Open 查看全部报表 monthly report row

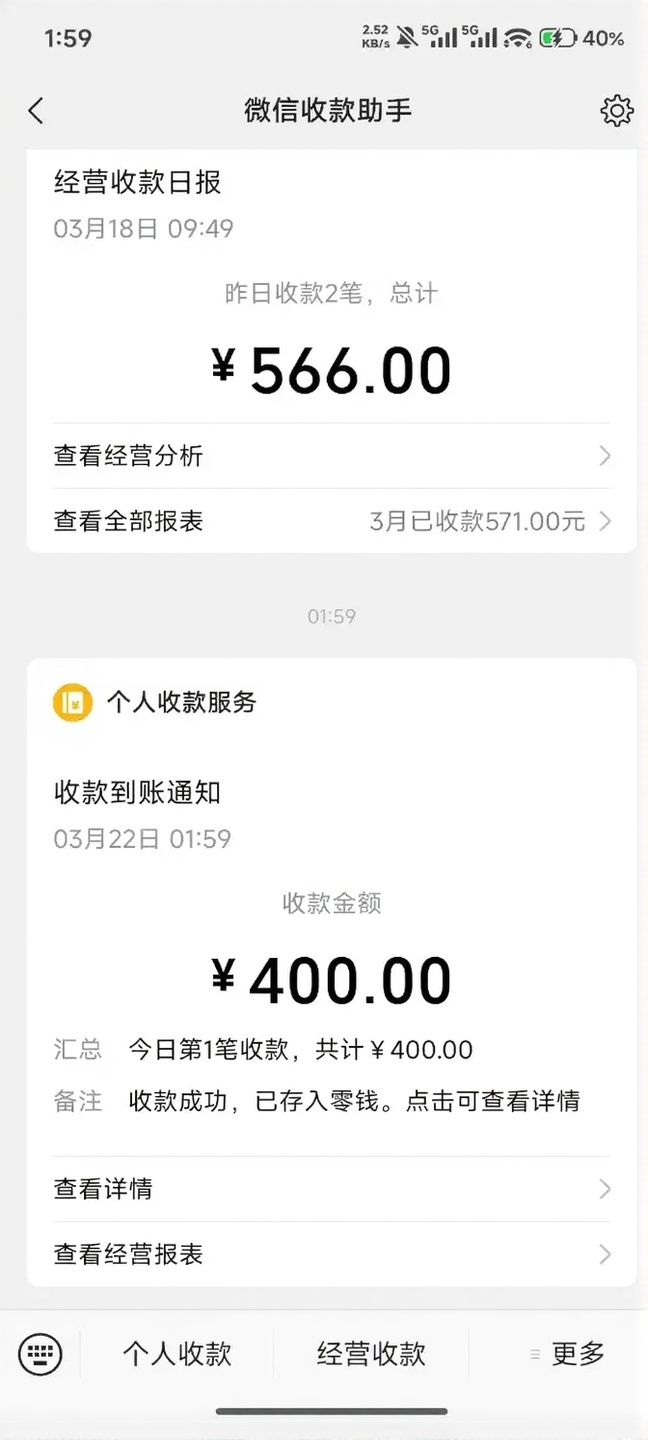click(x=331, y=521)
